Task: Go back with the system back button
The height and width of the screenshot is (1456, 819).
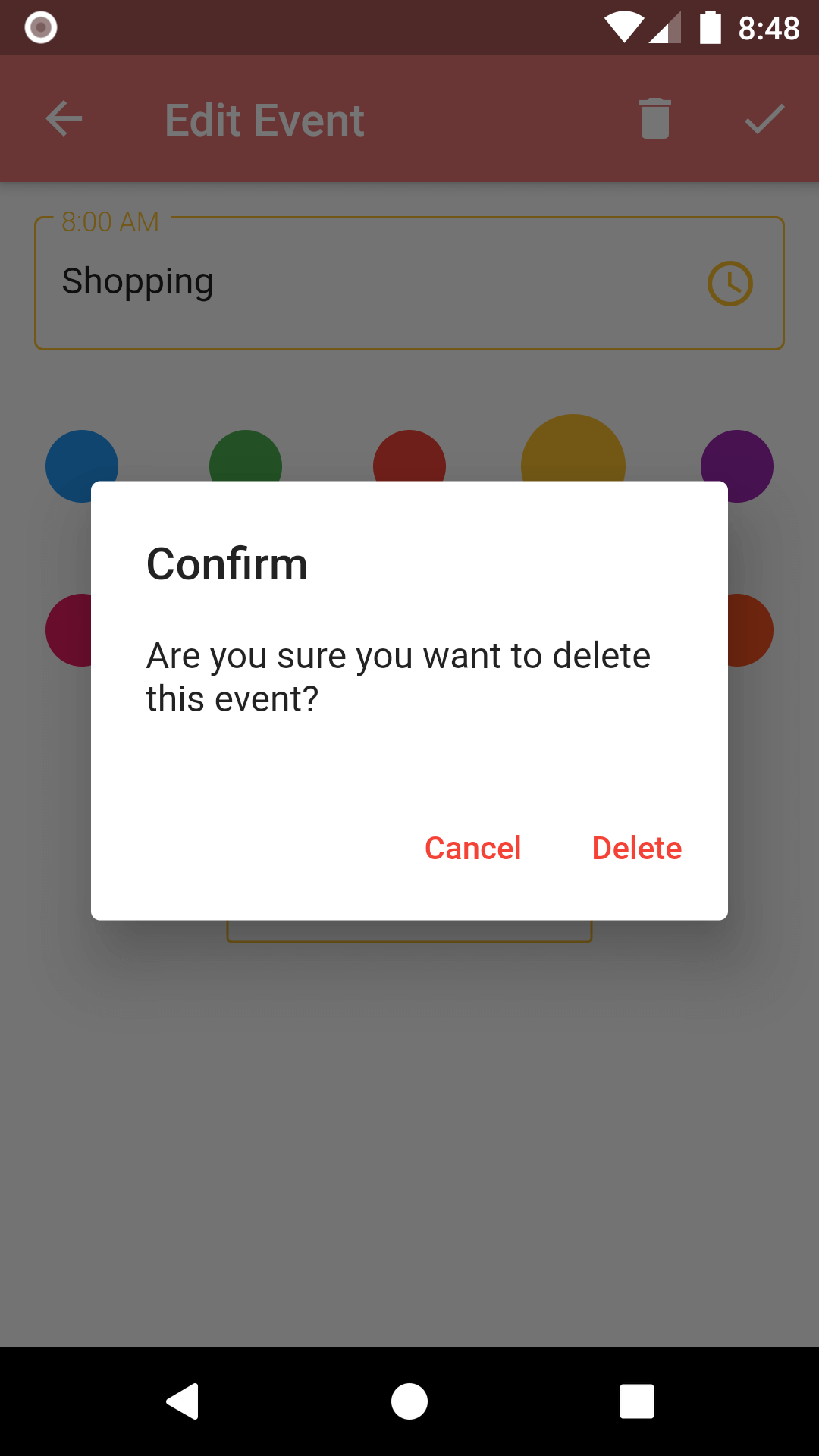Action: pos(183,1401)
